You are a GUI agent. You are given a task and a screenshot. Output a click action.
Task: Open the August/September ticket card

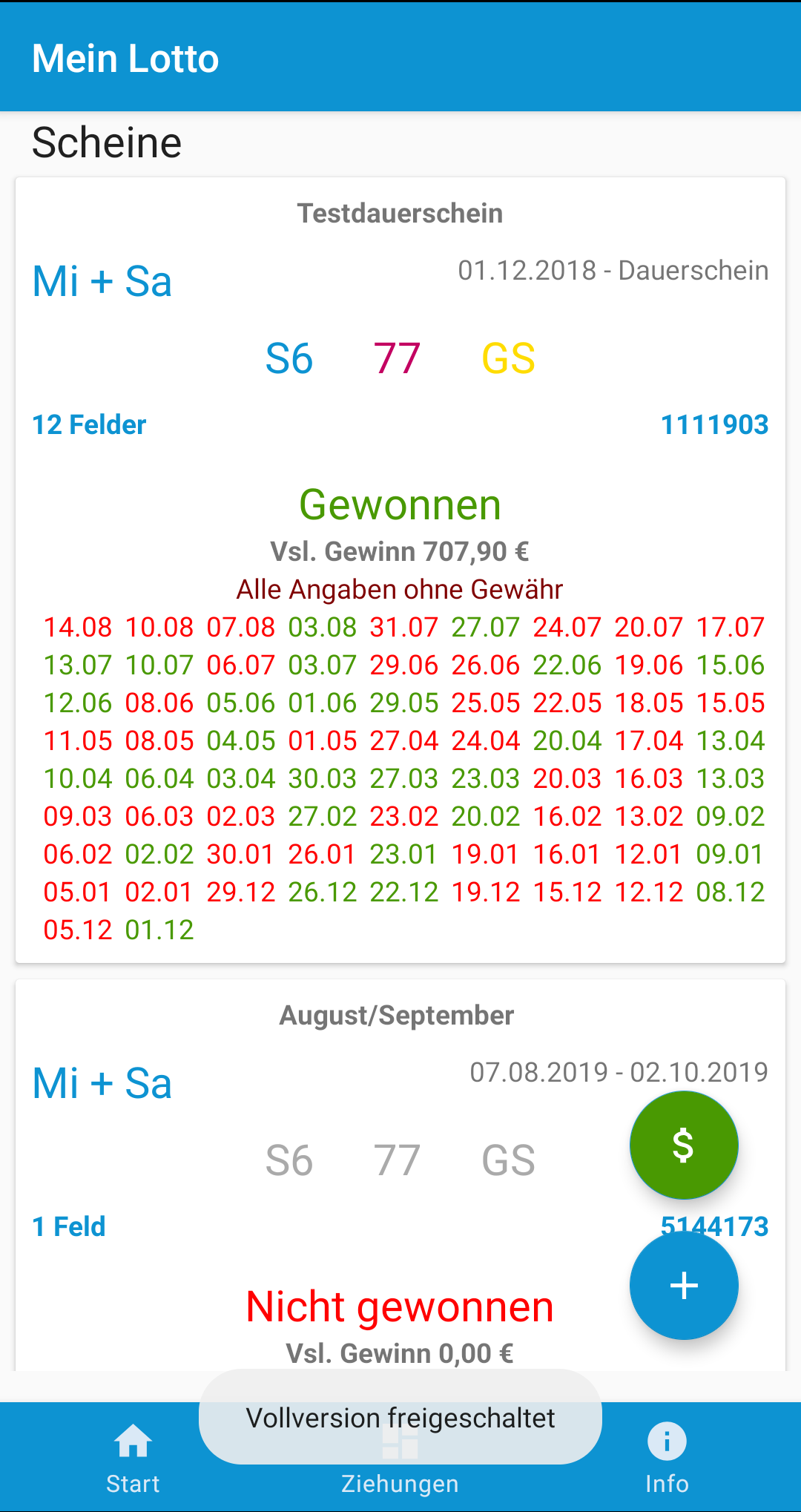(x=400, y=1175)
